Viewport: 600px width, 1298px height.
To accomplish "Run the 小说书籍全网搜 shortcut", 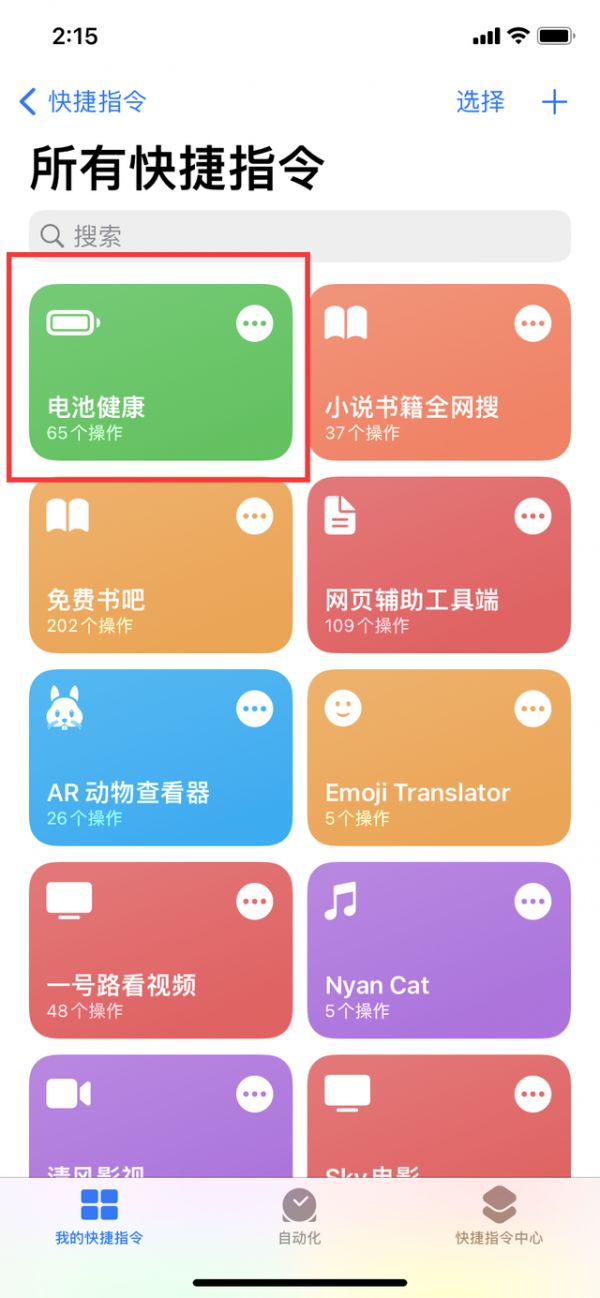I will pos(420,400).
